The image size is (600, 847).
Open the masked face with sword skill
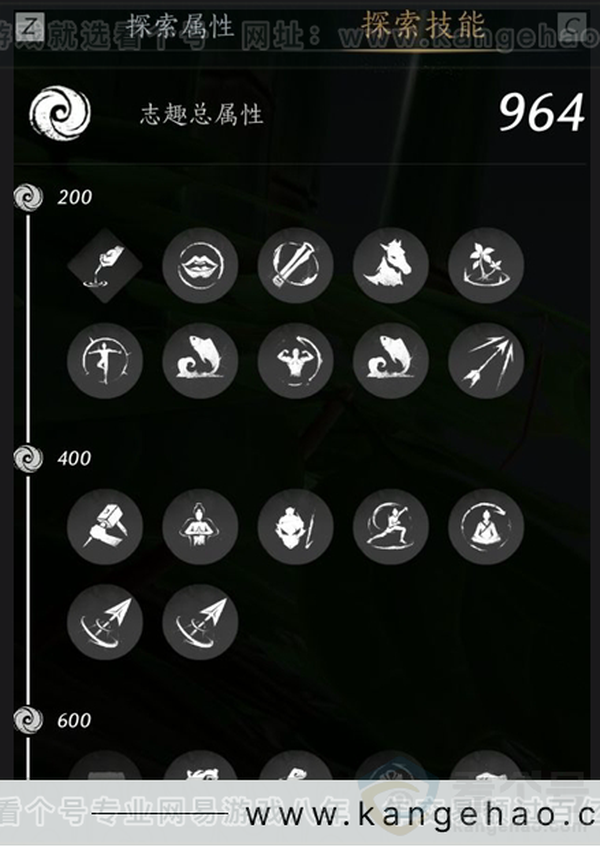tap(295, 526)
